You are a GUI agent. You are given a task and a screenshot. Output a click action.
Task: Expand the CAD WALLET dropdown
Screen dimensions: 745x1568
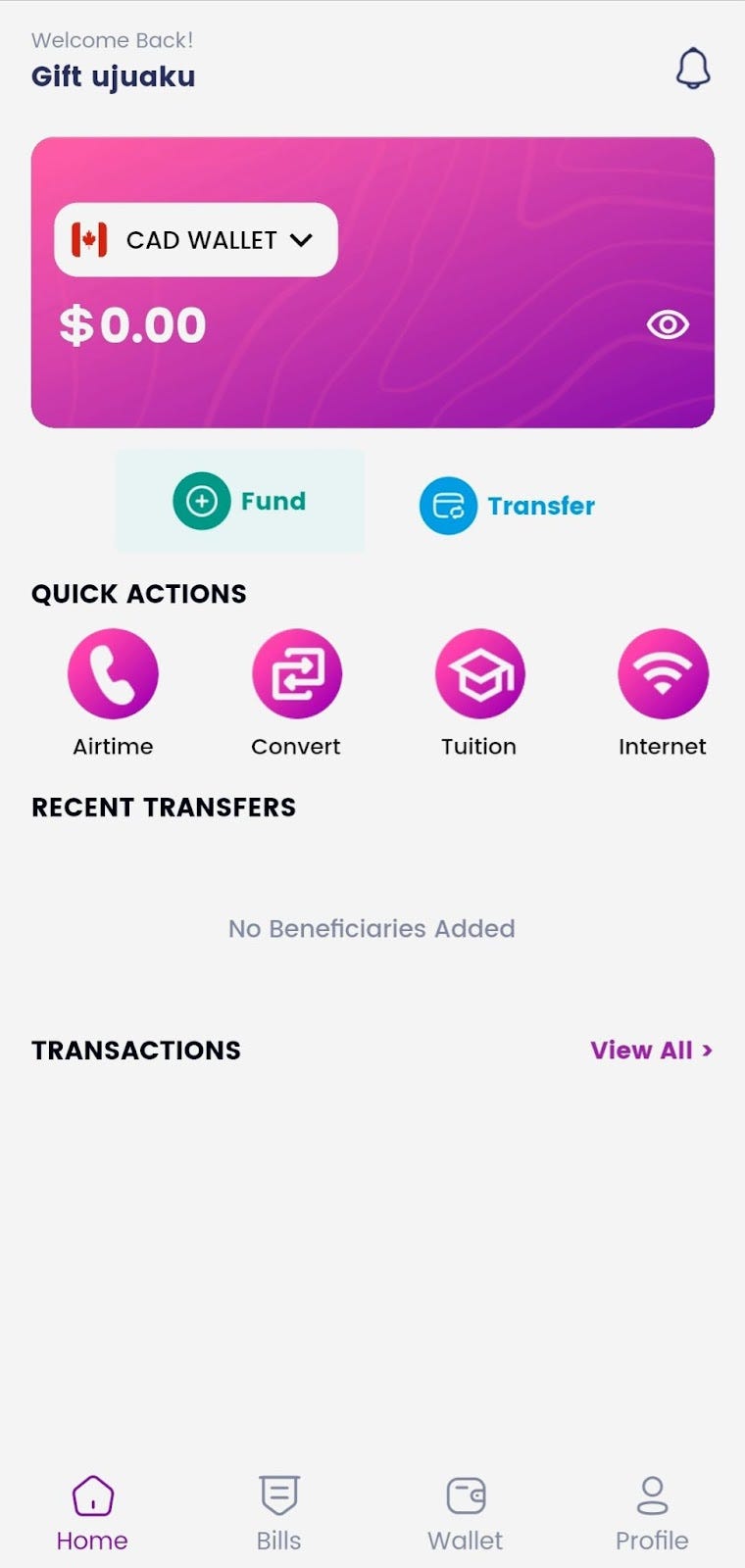point(195,239)
